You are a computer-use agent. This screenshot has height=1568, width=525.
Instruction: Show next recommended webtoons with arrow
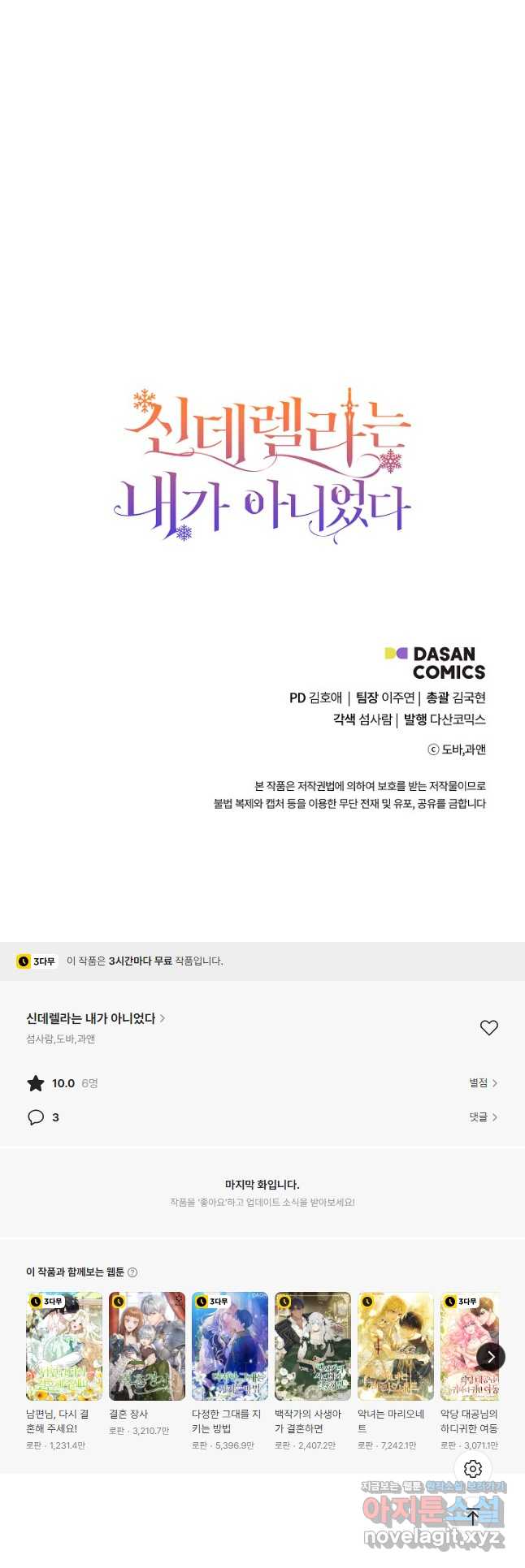[490, 1356]
